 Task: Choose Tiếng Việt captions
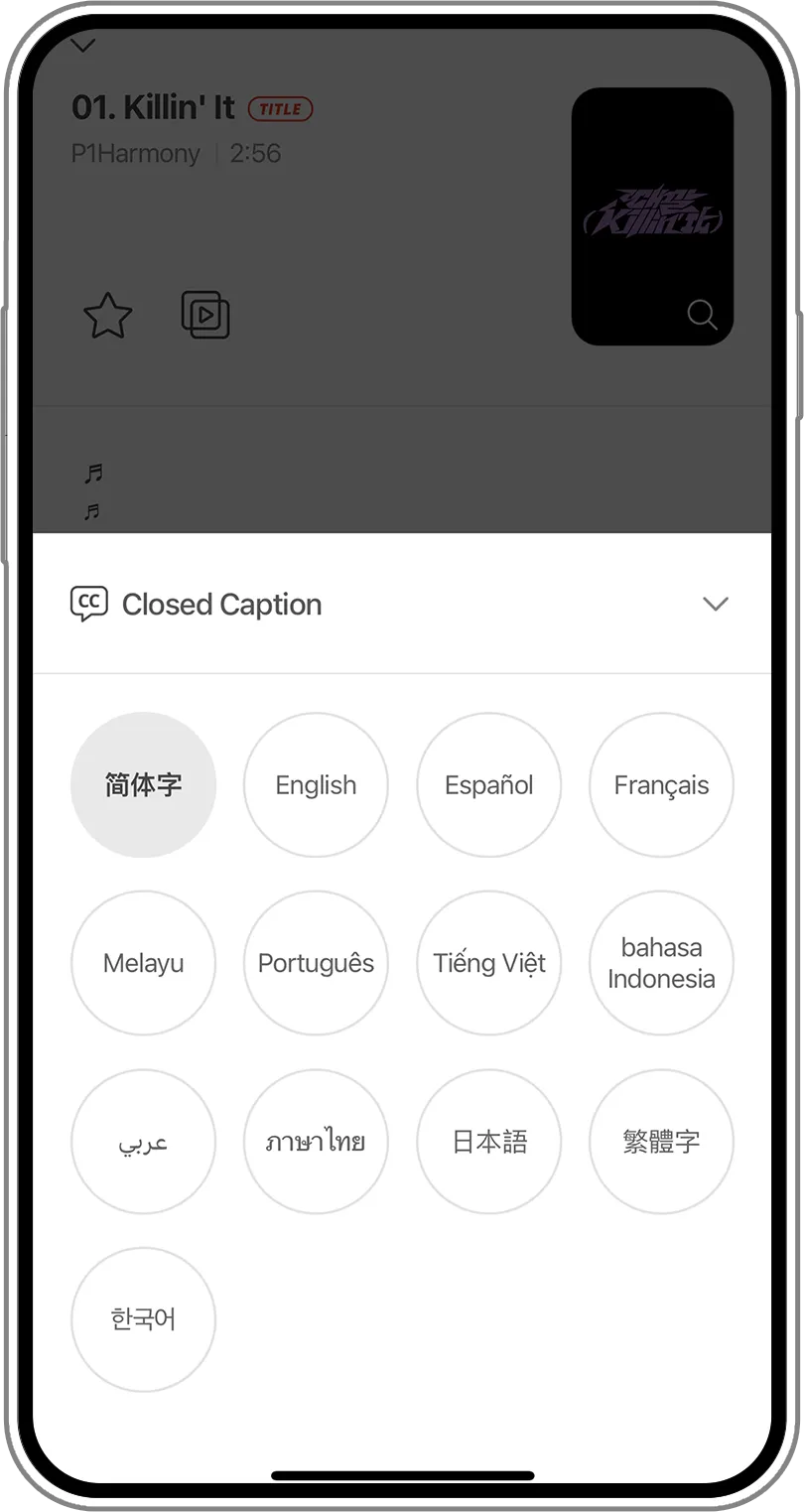[x=488, y=963]
